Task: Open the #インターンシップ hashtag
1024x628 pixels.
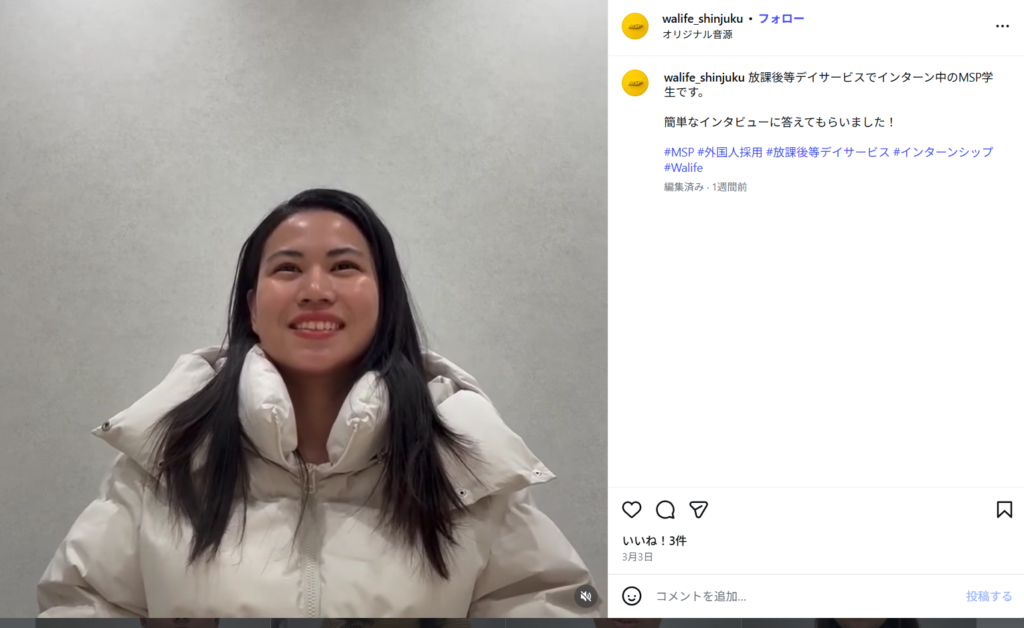Action: coord(942,152)
